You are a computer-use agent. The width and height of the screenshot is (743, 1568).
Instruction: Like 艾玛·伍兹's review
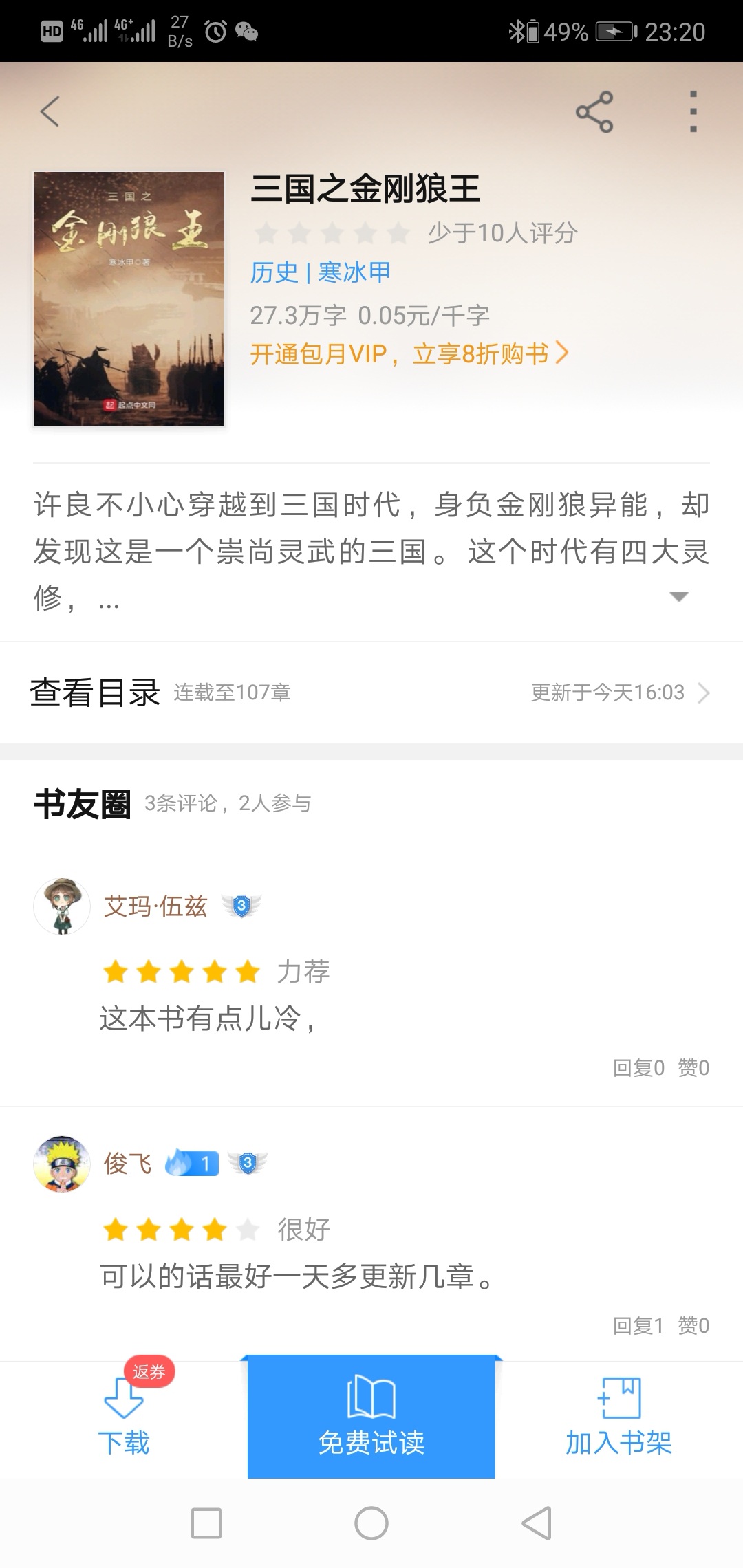[693, 1068]
